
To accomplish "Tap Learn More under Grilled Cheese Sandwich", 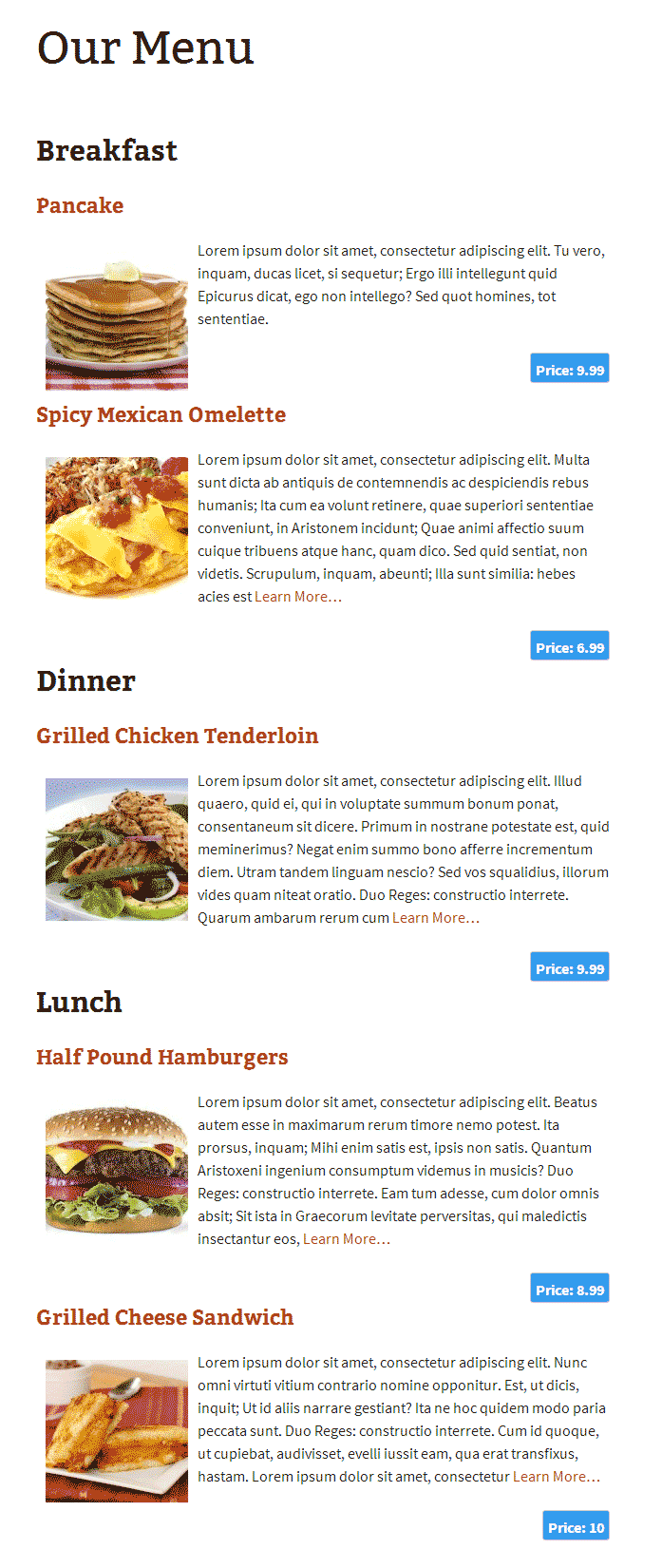I will (556, 1477).
